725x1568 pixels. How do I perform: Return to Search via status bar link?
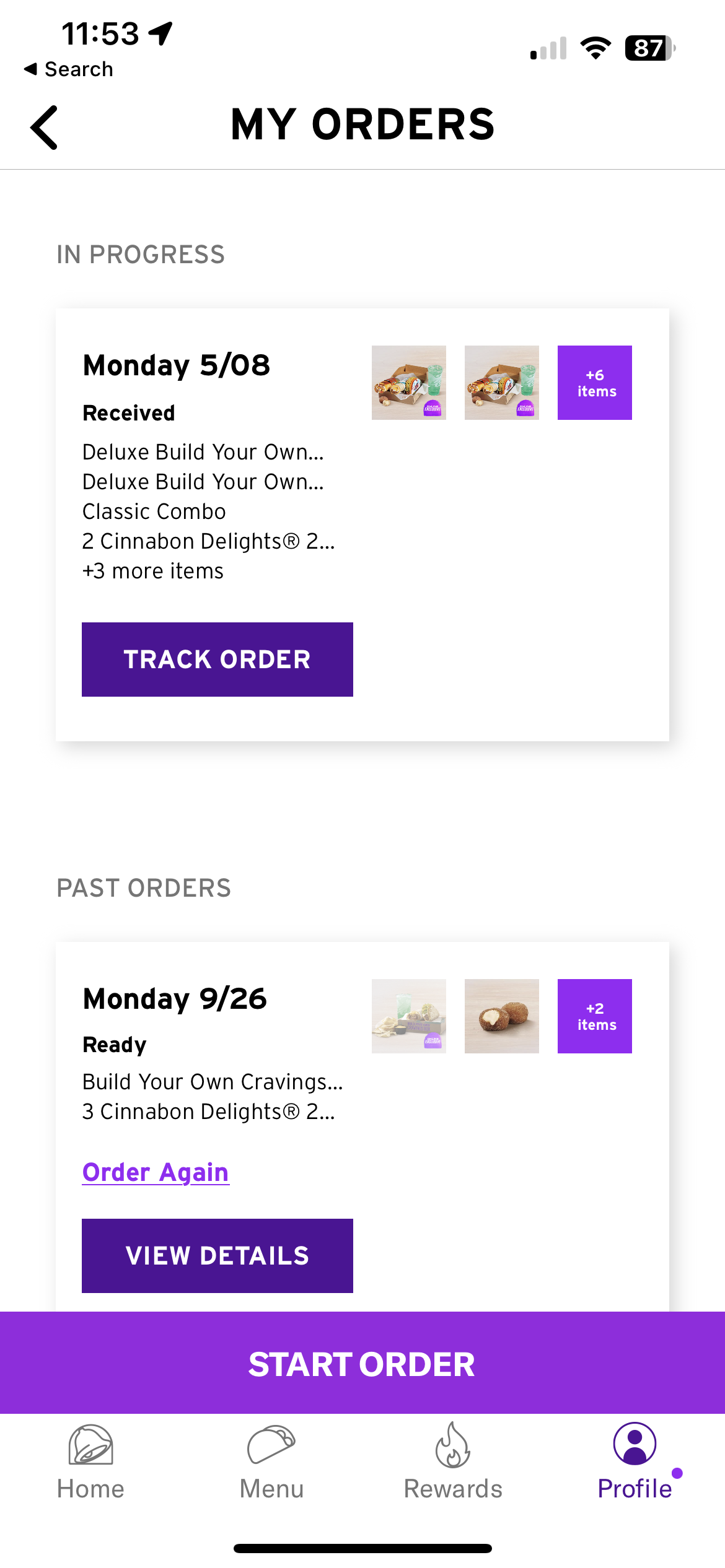tap(68, 69)
